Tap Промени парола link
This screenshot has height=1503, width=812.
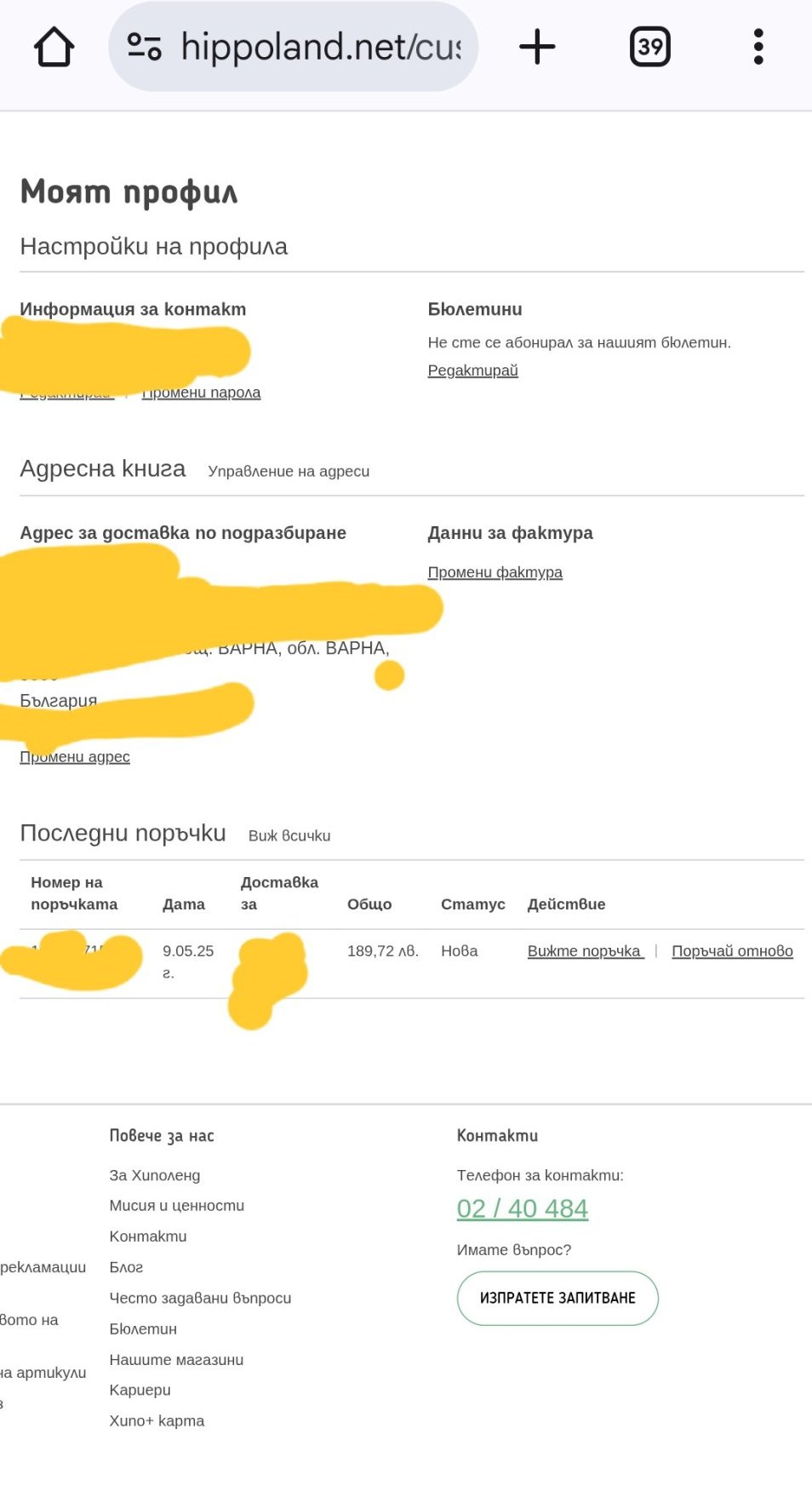[201, 393]
